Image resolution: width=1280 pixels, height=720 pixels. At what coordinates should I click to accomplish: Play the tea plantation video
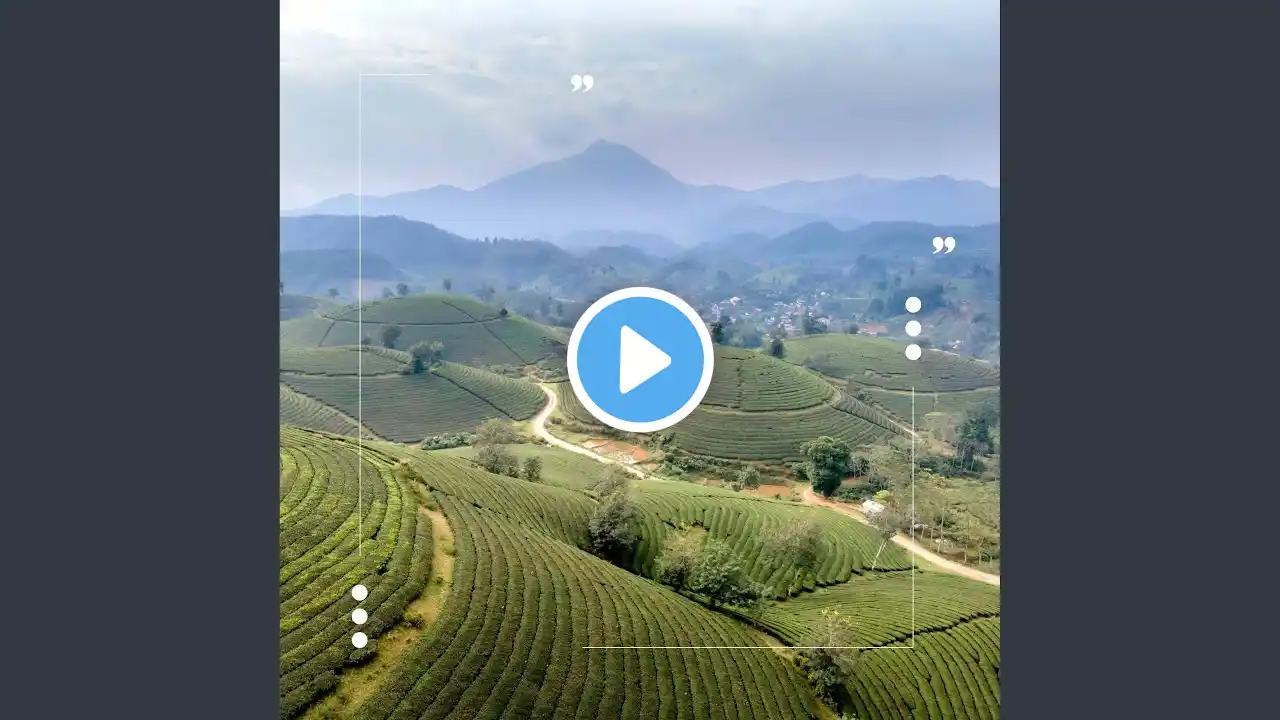(x=640, y=360)
